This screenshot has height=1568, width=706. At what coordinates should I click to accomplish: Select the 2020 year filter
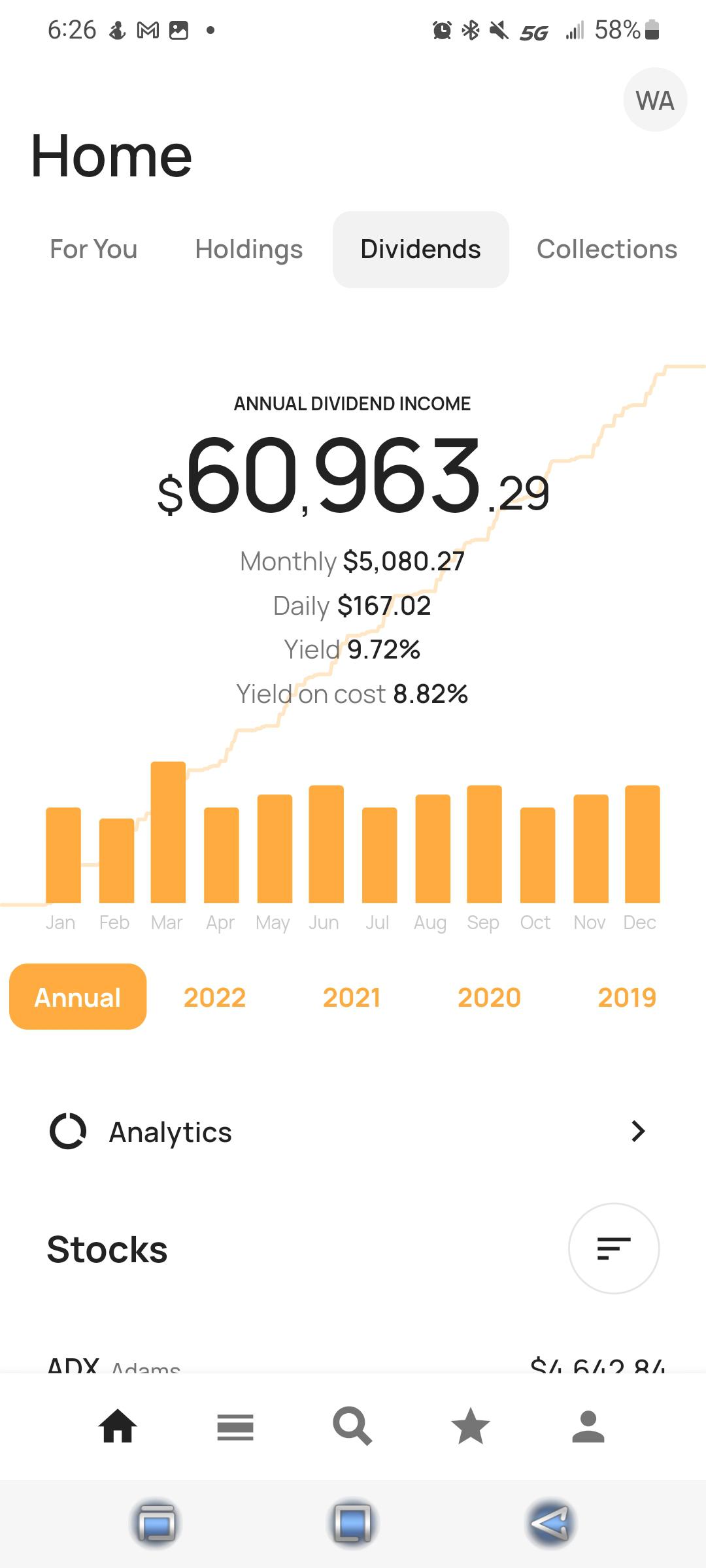(x=490, y=996)
